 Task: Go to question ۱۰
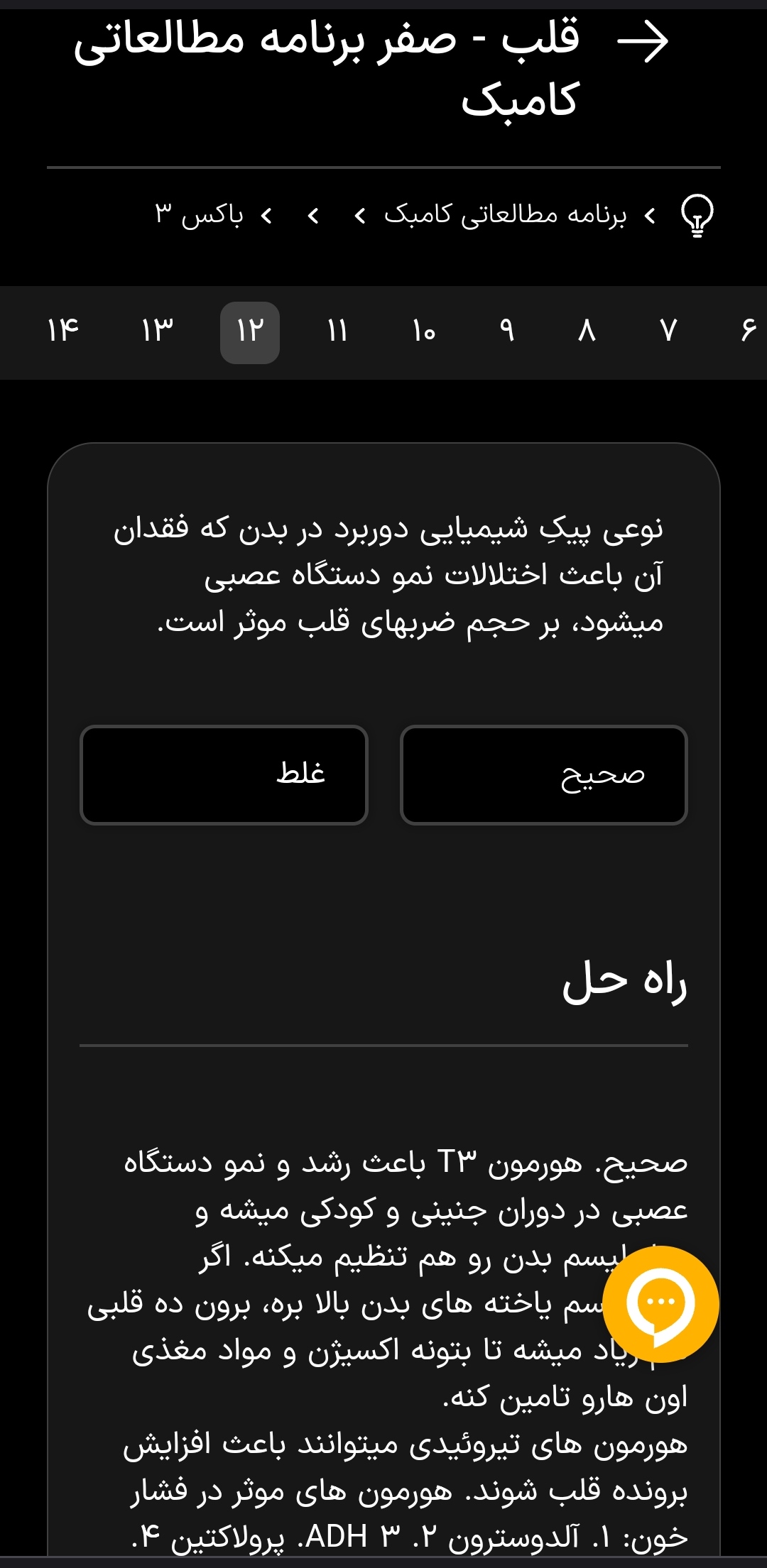(424, 331)
